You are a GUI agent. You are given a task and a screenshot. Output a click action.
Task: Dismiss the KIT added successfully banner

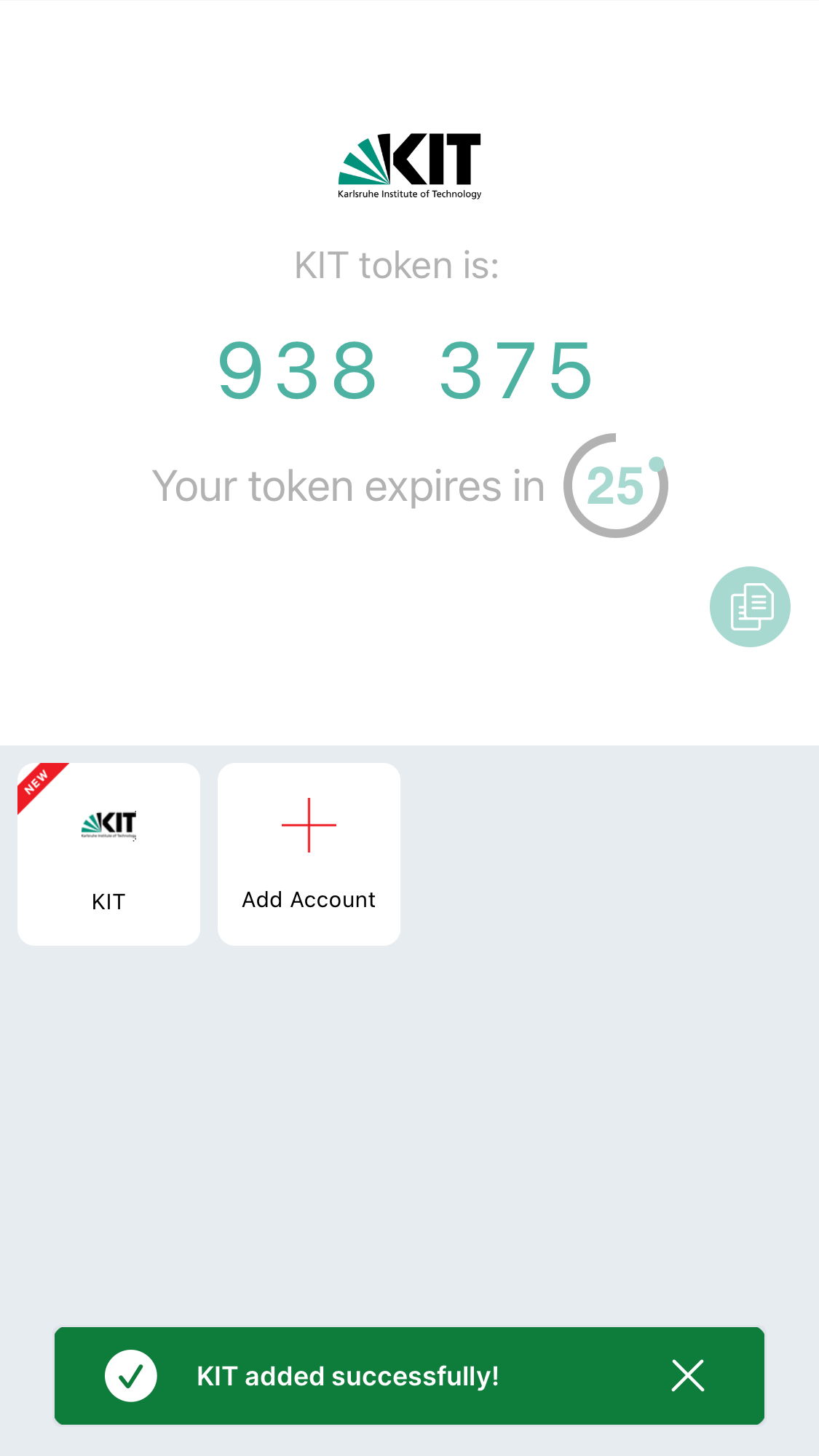[x=687, y=1375]
